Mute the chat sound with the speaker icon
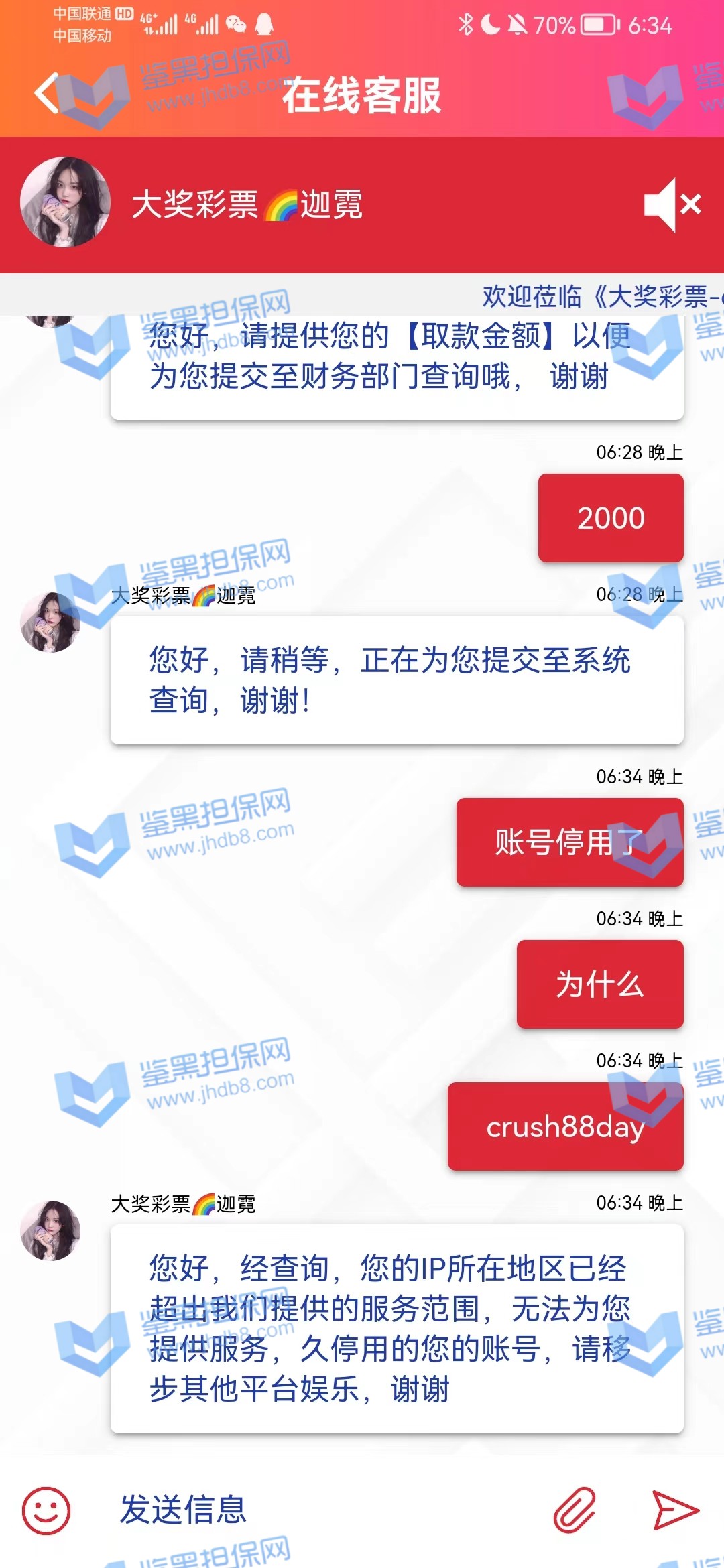Viewport: 724px width, 1568px height. (x=672, y=205)
